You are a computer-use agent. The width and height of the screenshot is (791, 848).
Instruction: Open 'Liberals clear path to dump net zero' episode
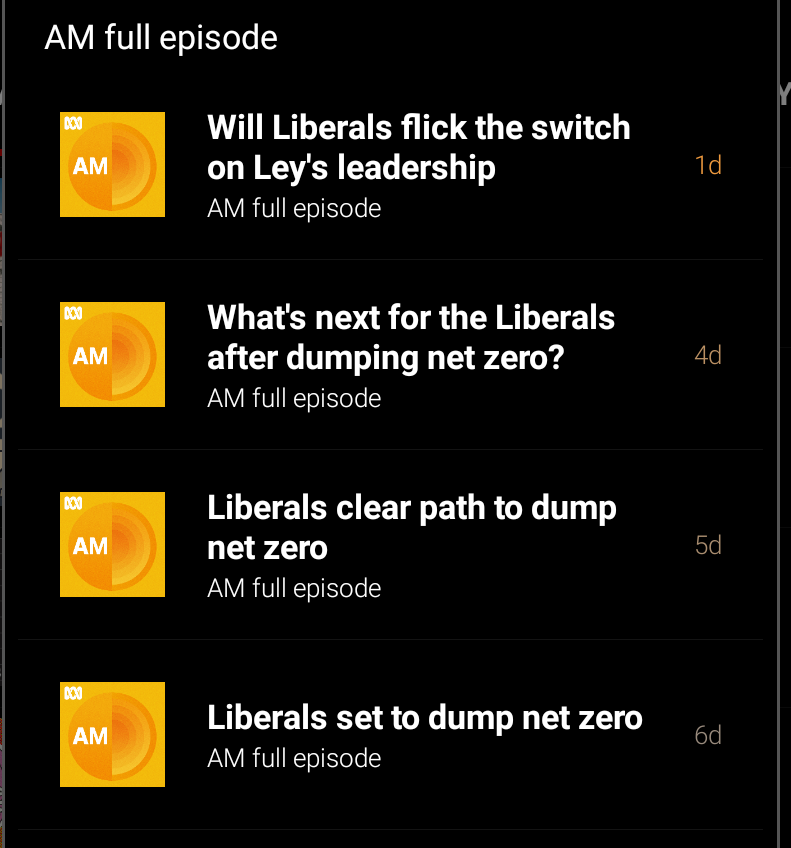pos(411,528)
